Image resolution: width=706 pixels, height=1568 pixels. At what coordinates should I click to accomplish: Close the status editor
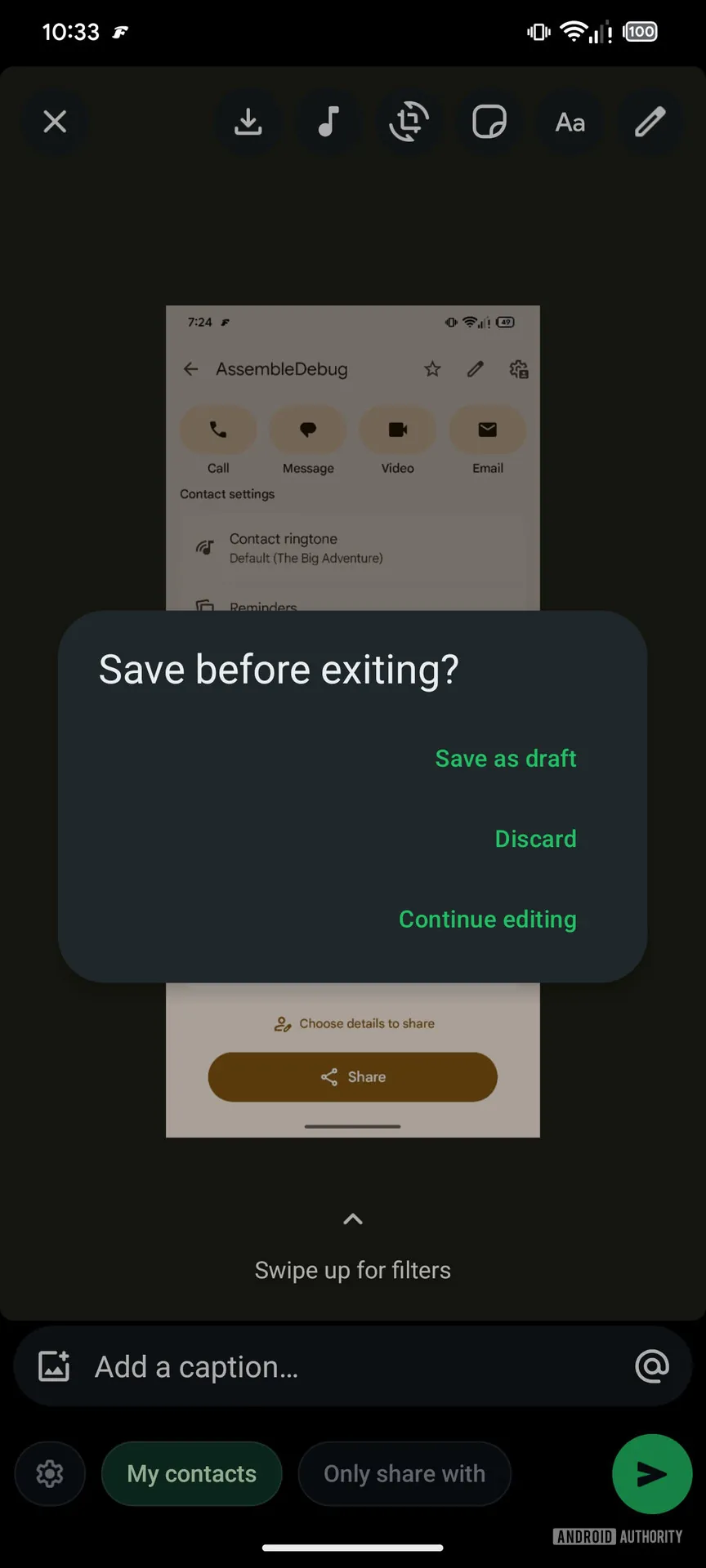[x=55, y=122]
